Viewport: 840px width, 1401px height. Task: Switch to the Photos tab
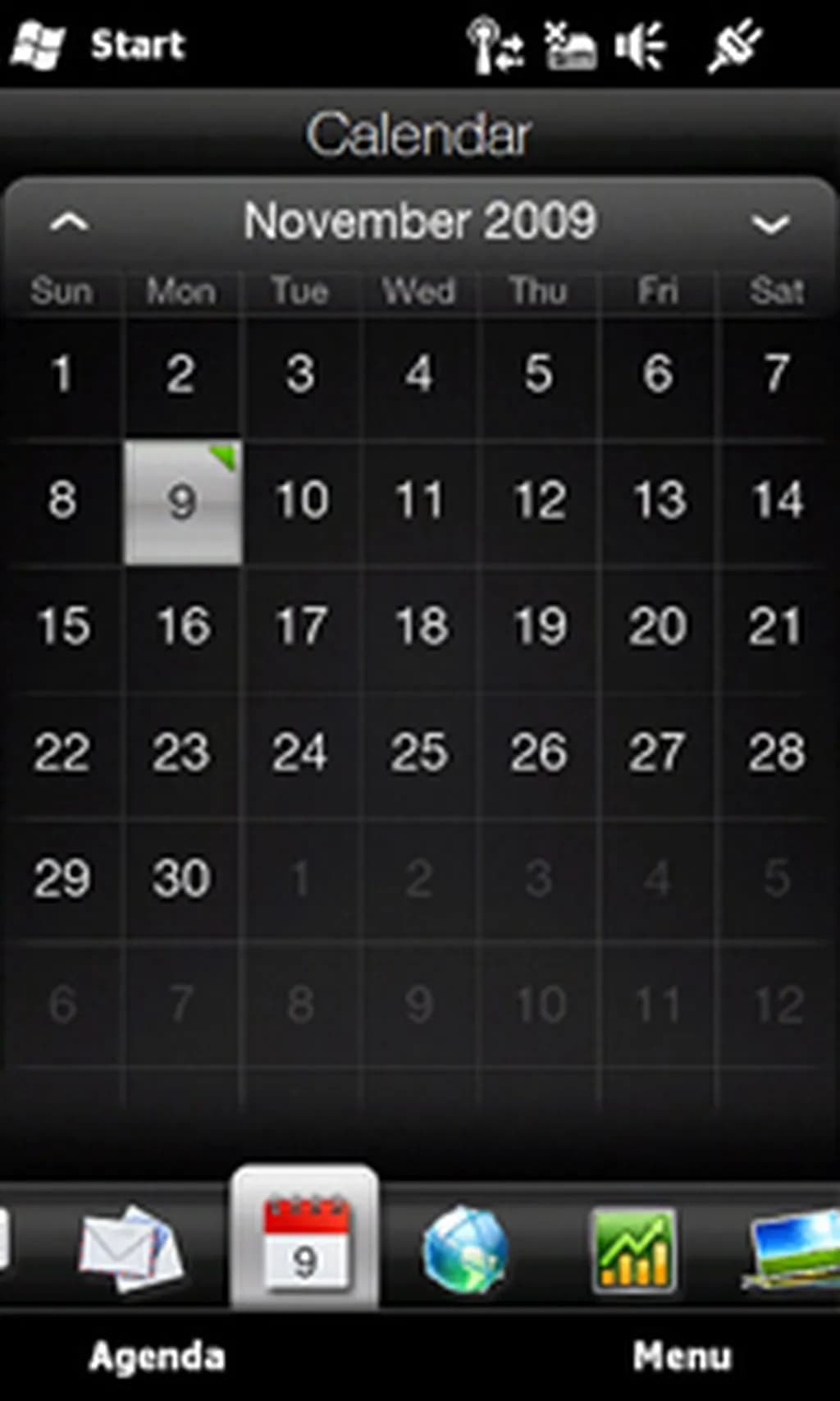[792, 1248]
